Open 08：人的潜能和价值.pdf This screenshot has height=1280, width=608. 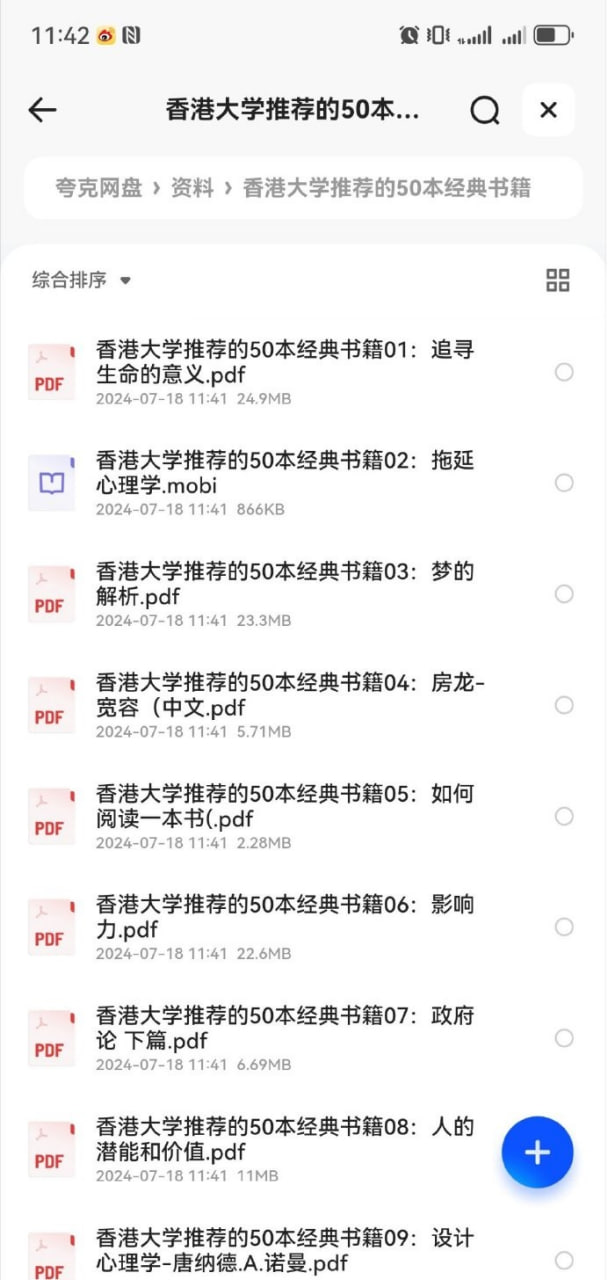(x=285, y=1149)
